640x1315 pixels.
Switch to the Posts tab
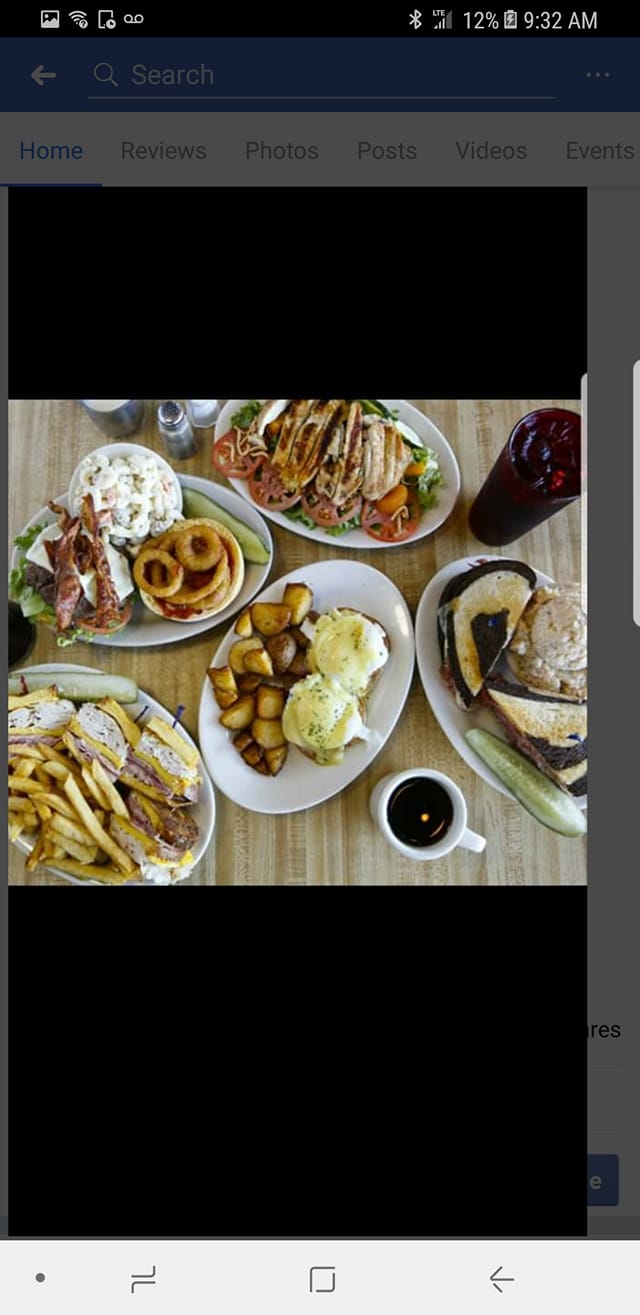386,151
